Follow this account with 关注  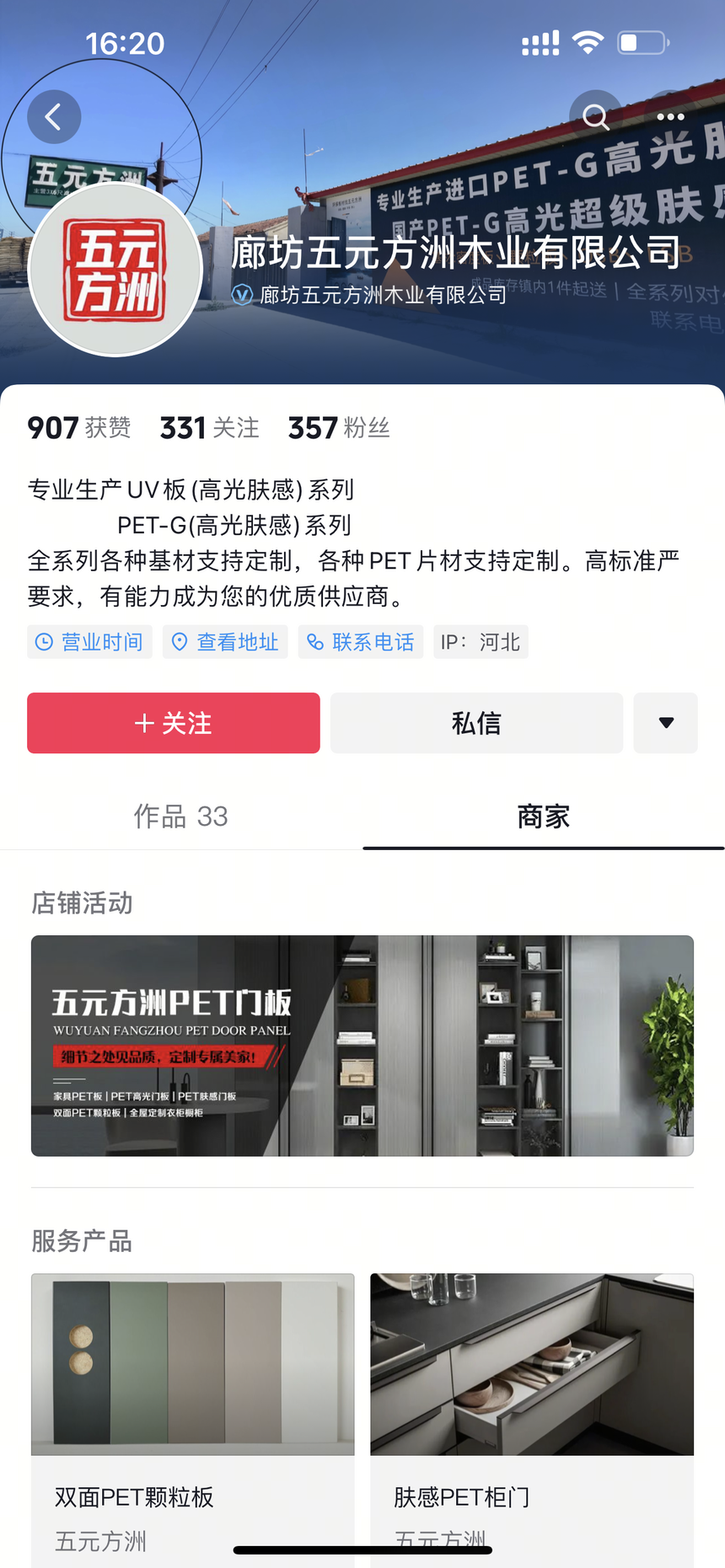174,723
